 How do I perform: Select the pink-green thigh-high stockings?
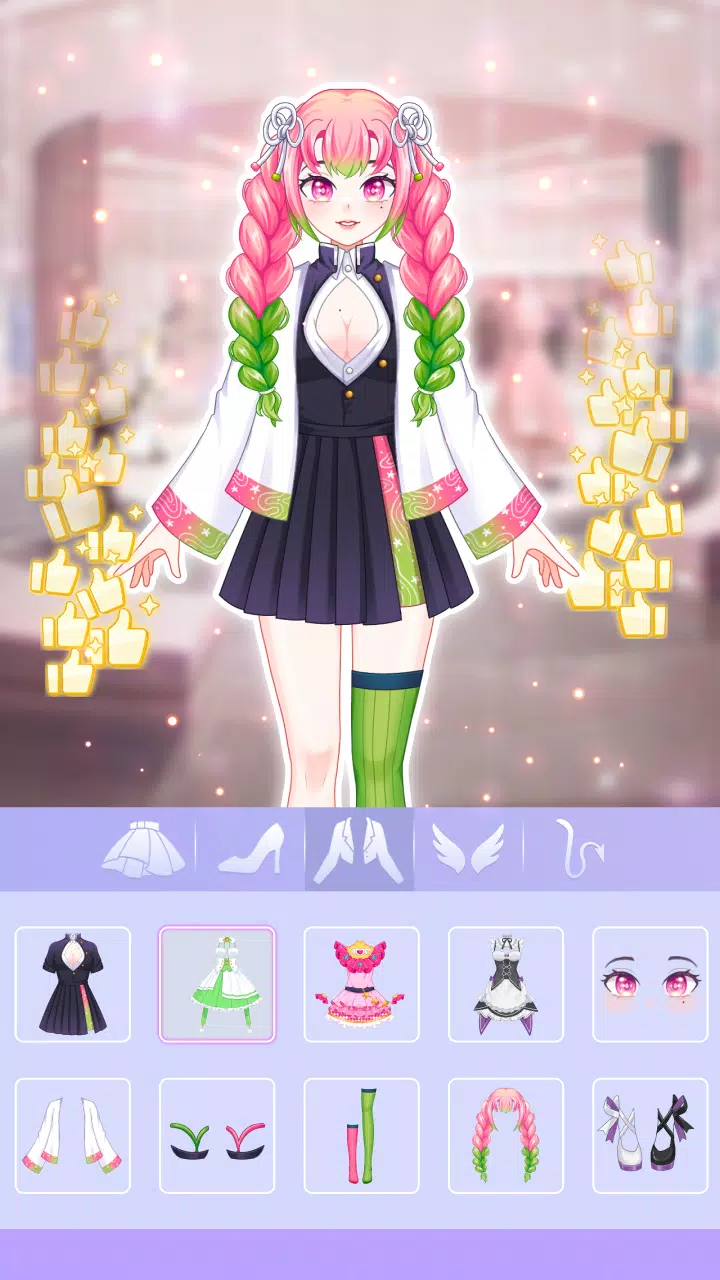tap(361, 1143)
